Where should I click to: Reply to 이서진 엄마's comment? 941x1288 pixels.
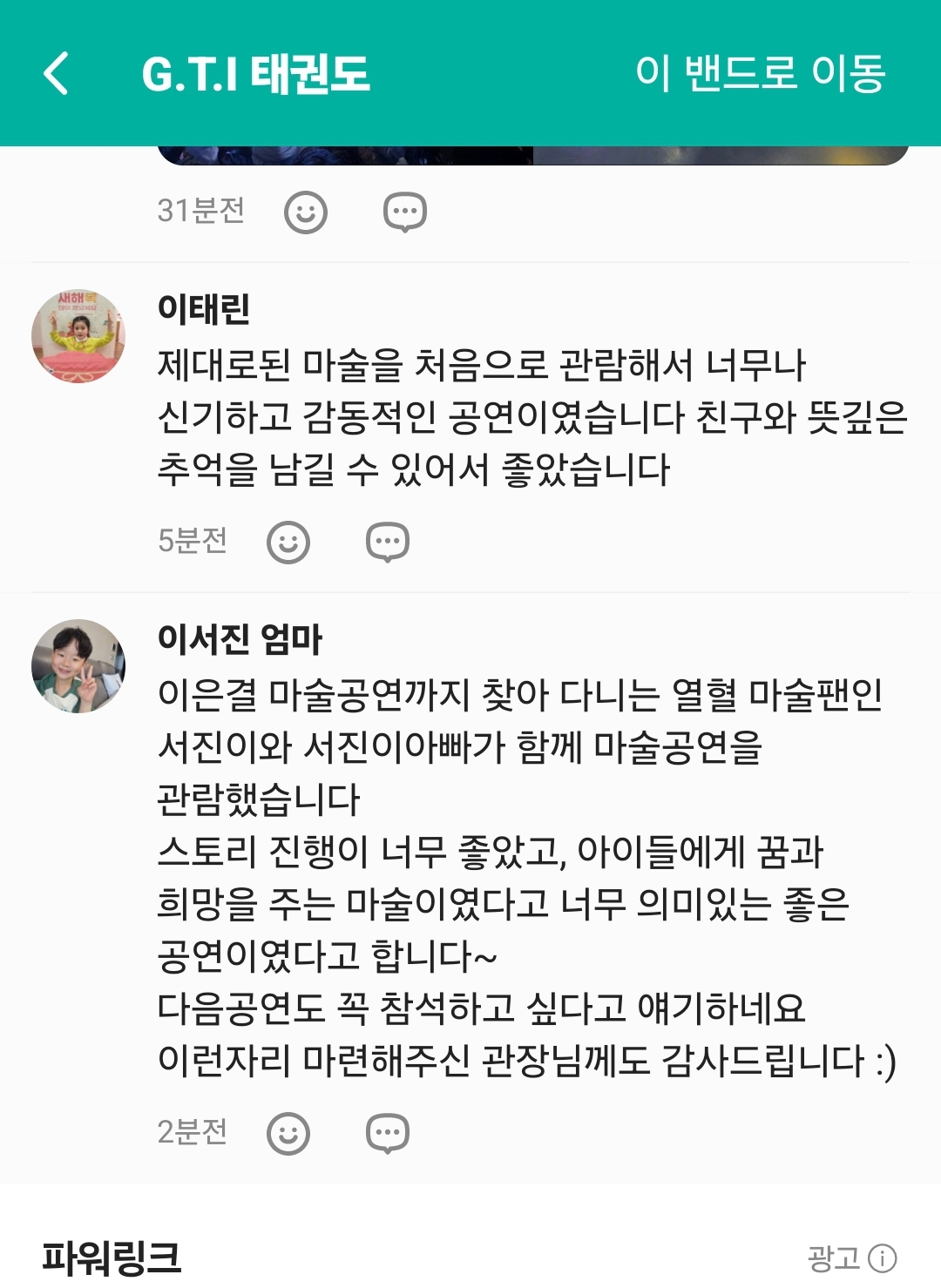point(388,1134)
